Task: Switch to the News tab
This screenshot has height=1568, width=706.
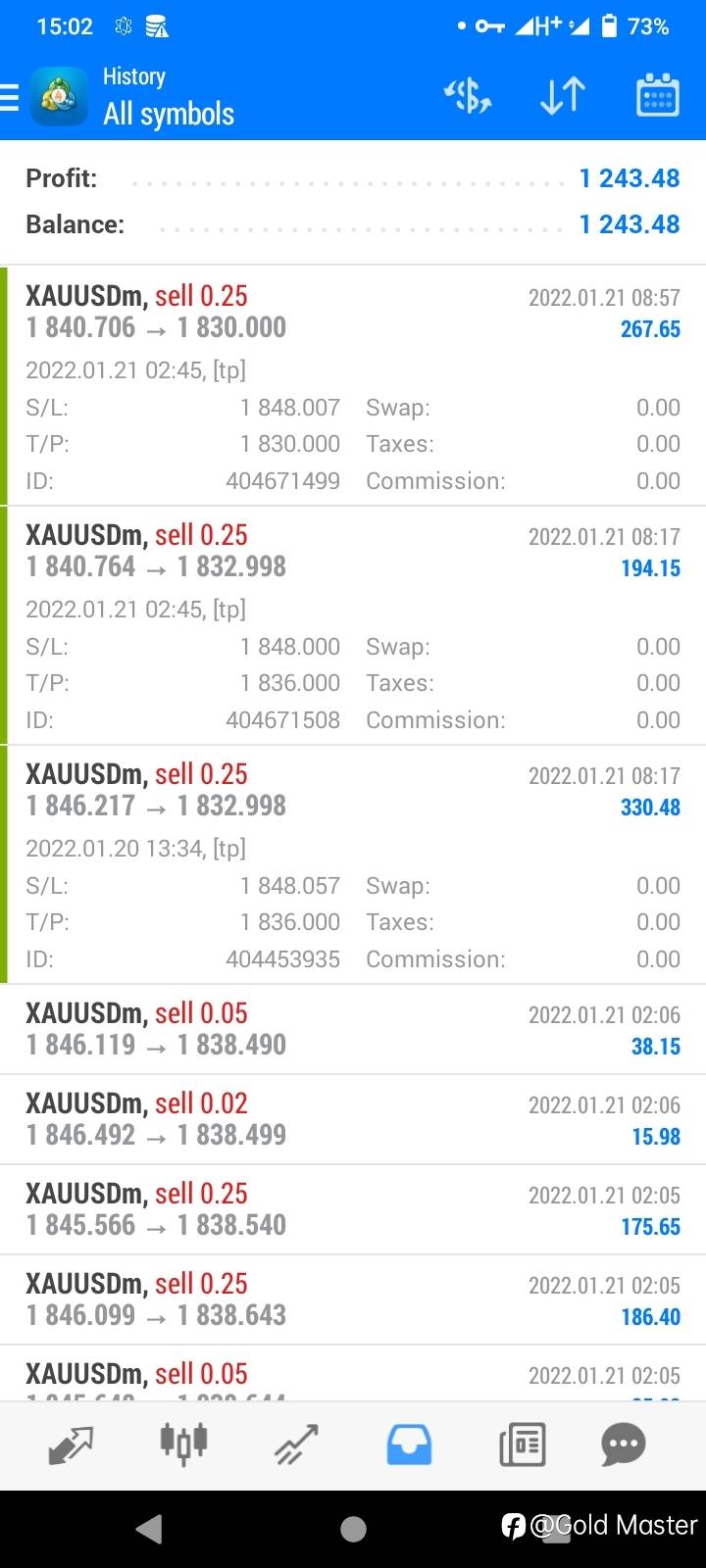Action: click(x=522, y=1445)
